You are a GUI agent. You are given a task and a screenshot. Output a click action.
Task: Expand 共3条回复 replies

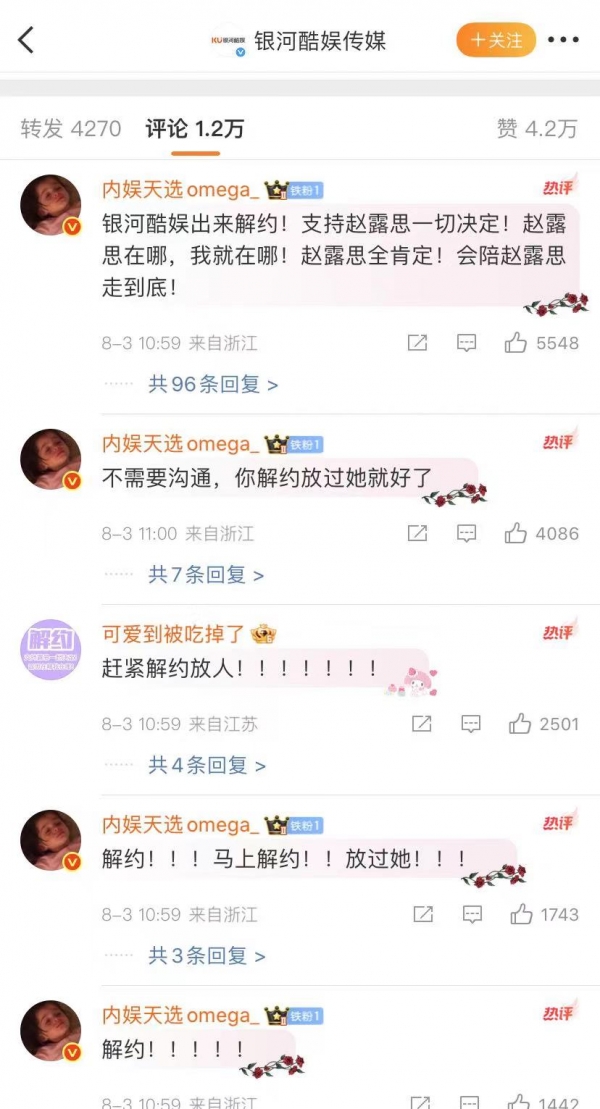[206, 956]
